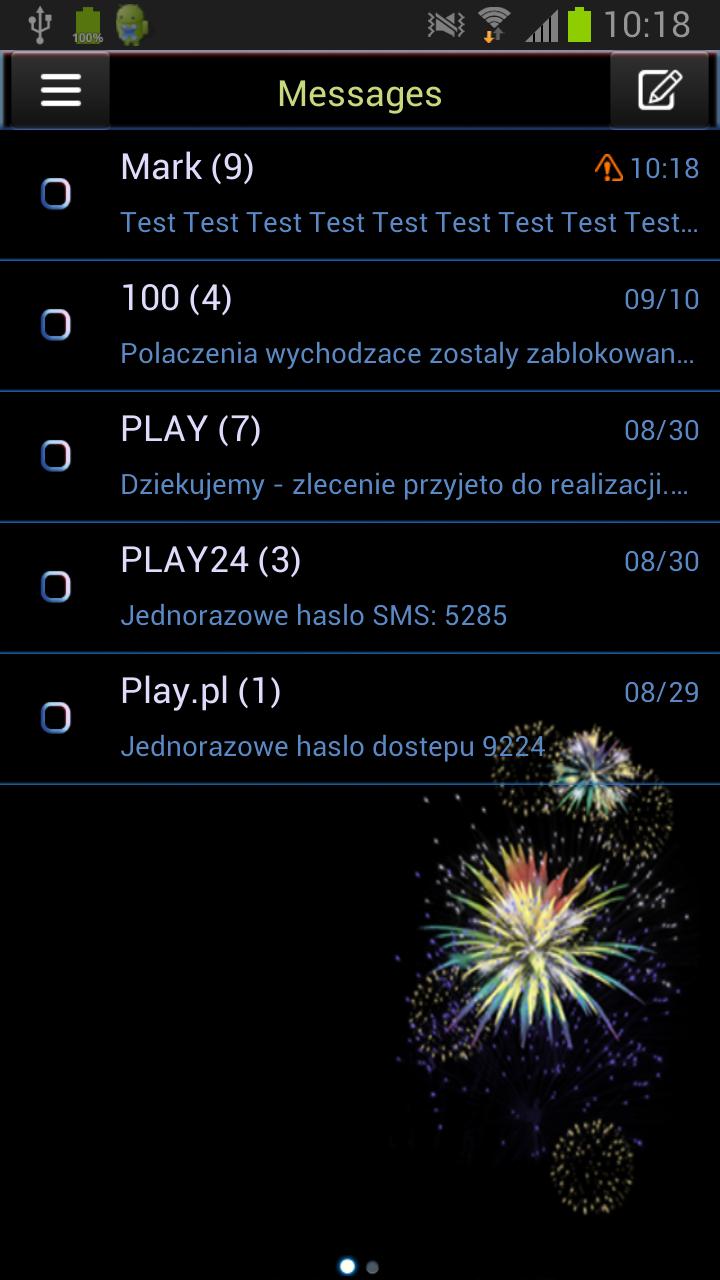The width and height of the screenshot is (720, 1280).
Task: Open the sidebar menu with the hamburger icon
Action: tap(60, 90)
